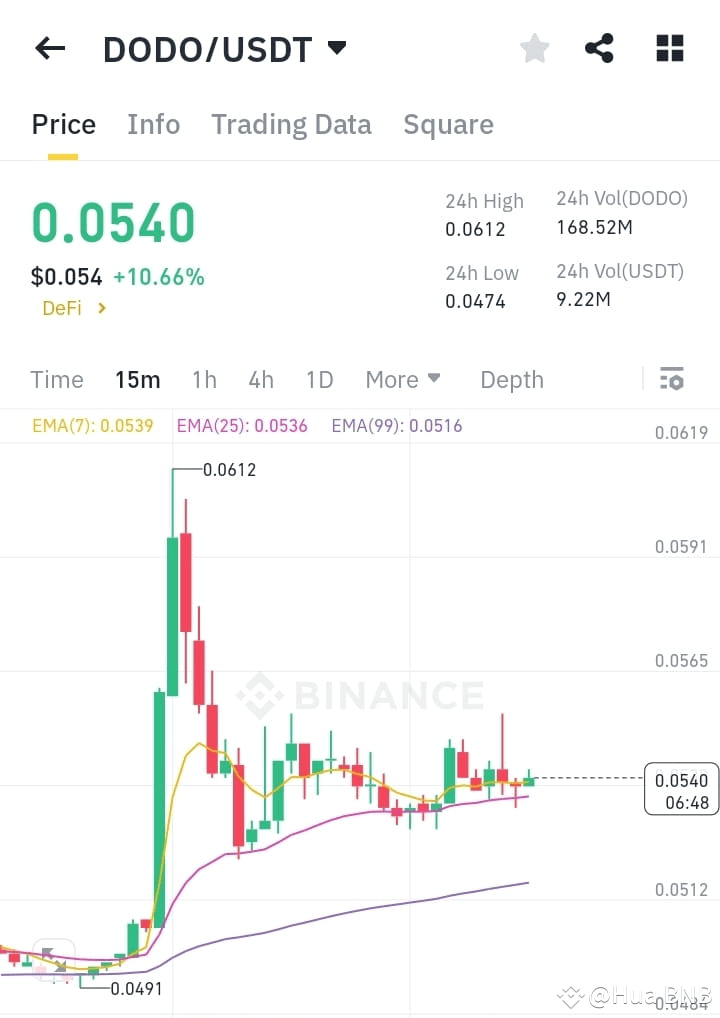Open the Depth view
Viewport: 720px width, 1018px height.
[511, 379]
